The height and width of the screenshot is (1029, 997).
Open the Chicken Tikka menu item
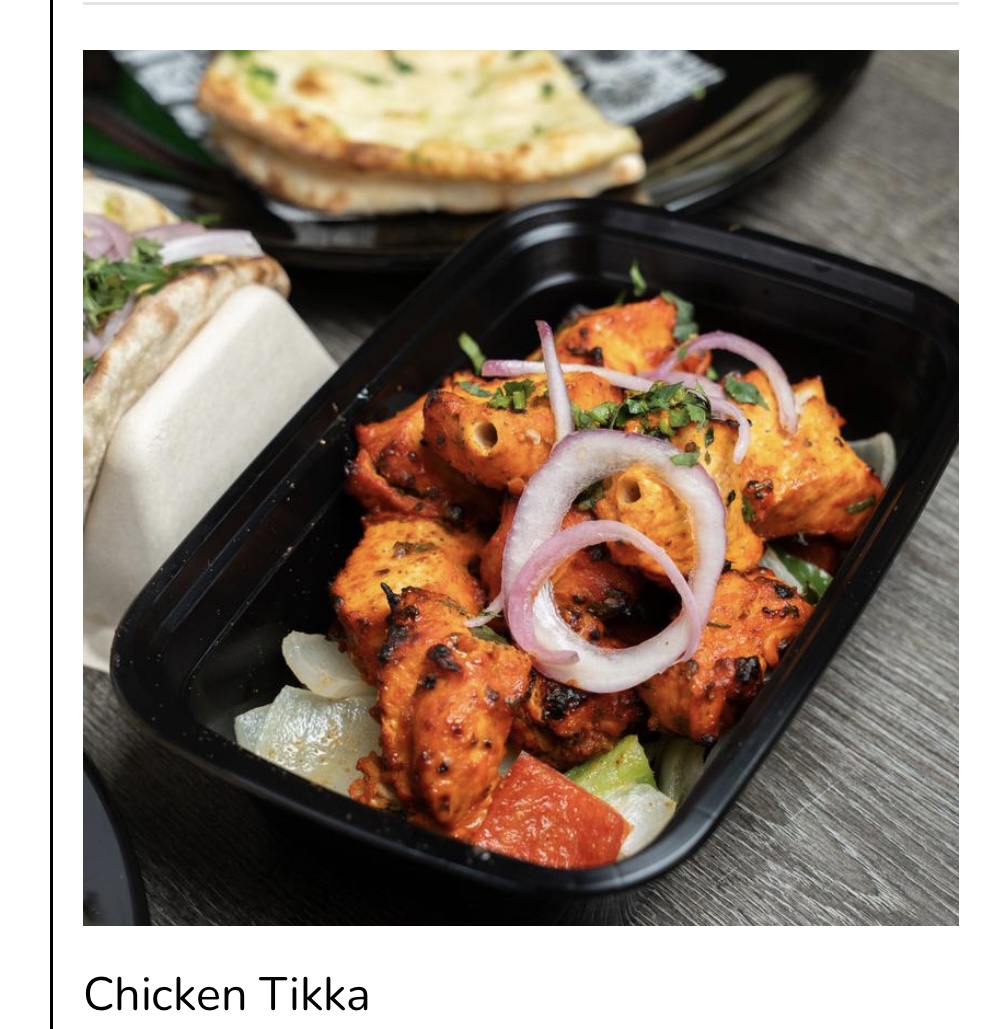click(x=226, y=994)
